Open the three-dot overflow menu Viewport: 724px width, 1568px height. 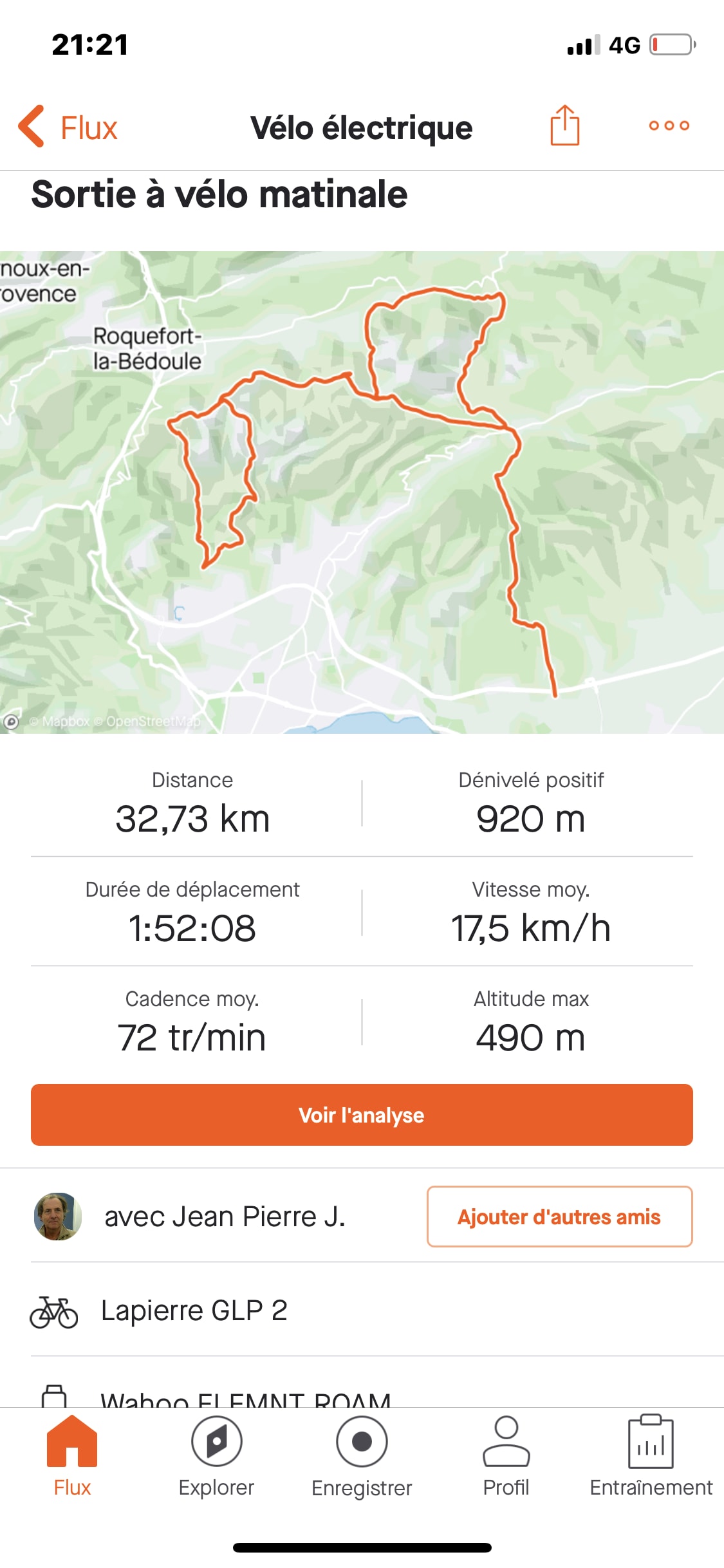(669, 126)
